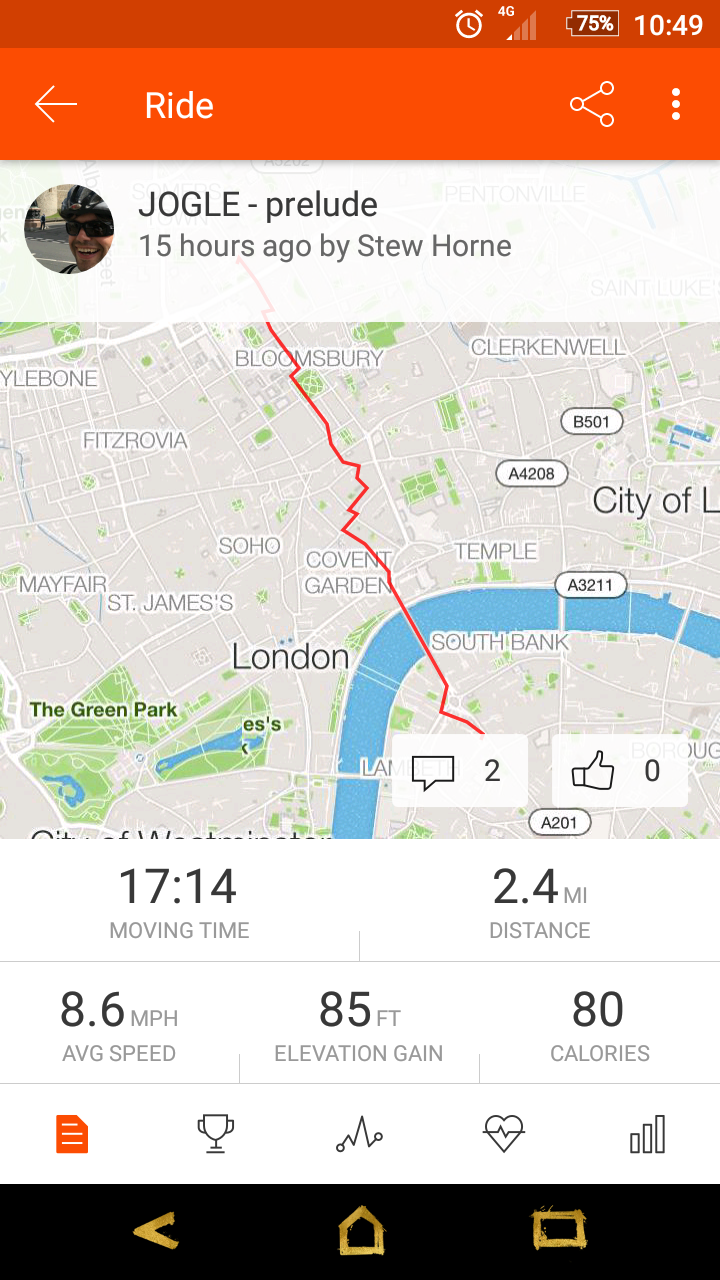Open the comments on this ride
Image resolution: width=720 pixels, height=1280 pixels.
click(460, 771)
